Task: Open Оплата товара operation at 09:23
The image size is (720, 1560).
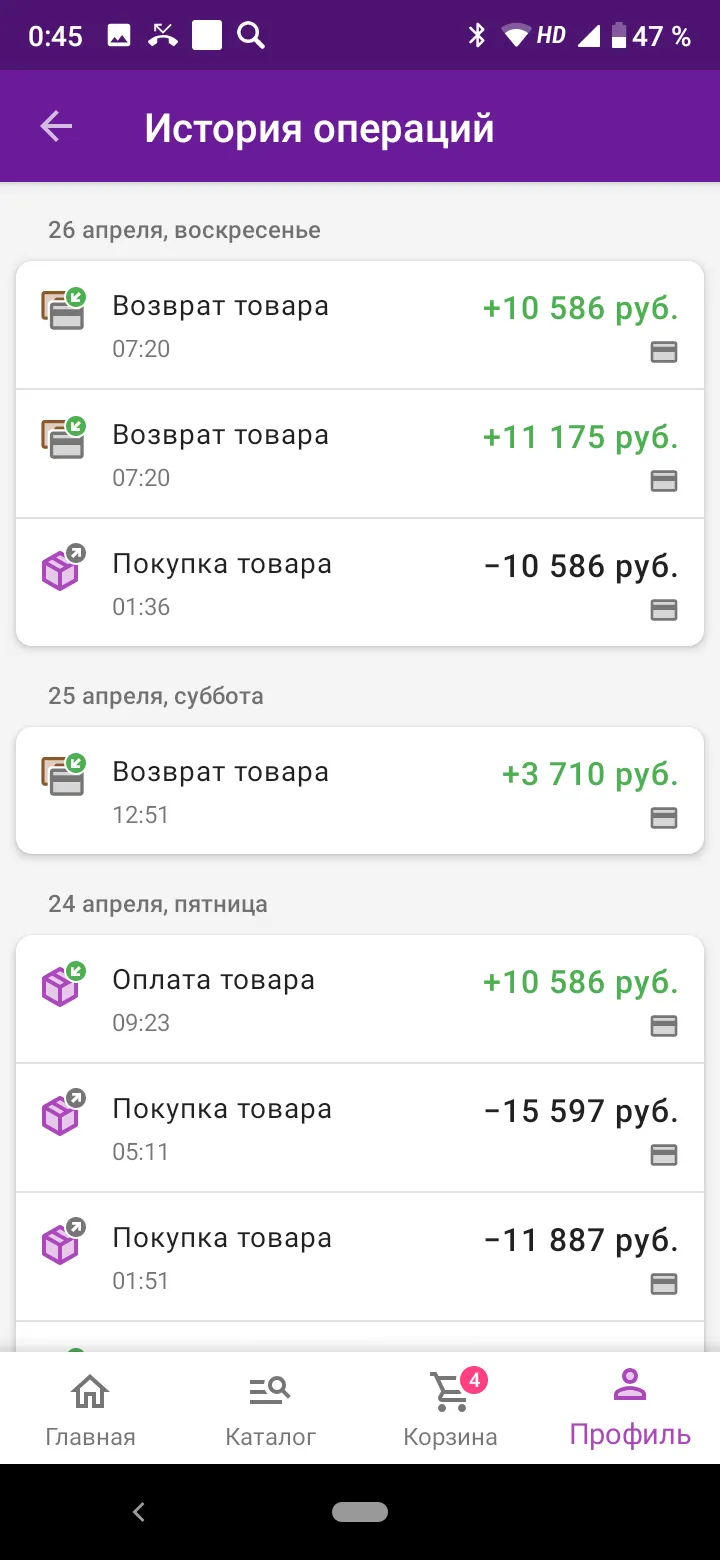Action: point(360,999)
